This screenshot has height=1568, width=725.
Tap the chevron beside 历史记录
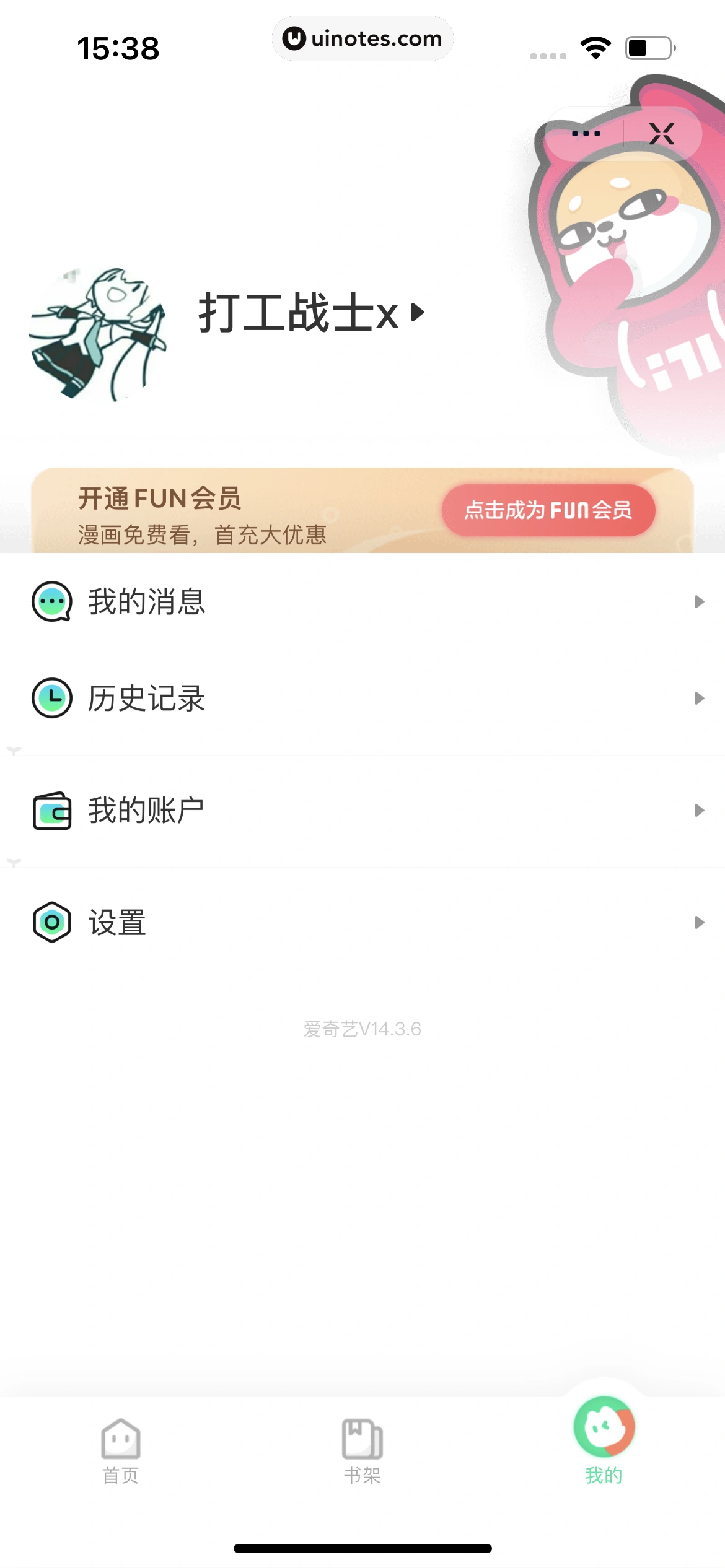[x=699, y=698]
